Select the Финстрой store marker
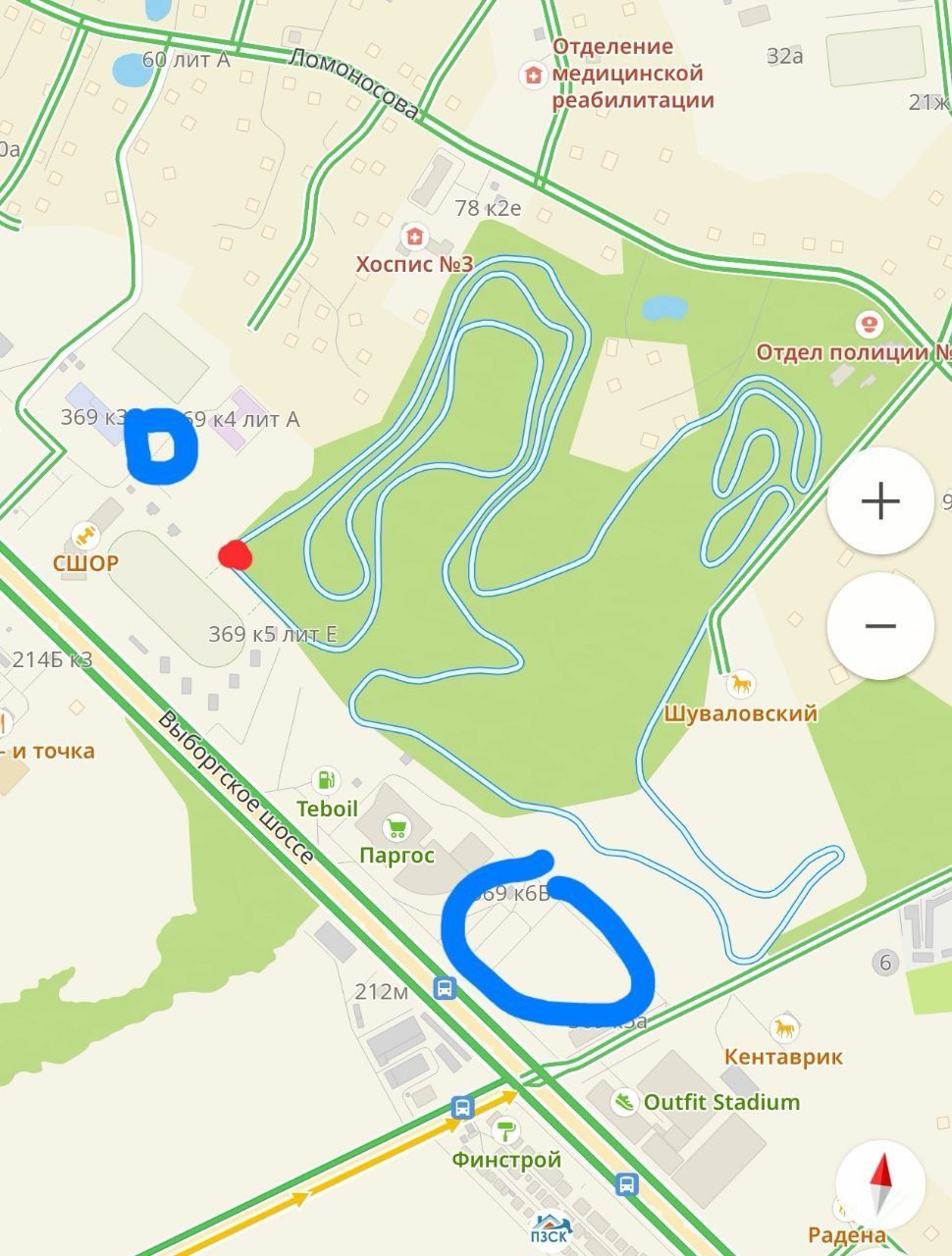Screen dimensions: 952x1256 [x=506, y=1130]
